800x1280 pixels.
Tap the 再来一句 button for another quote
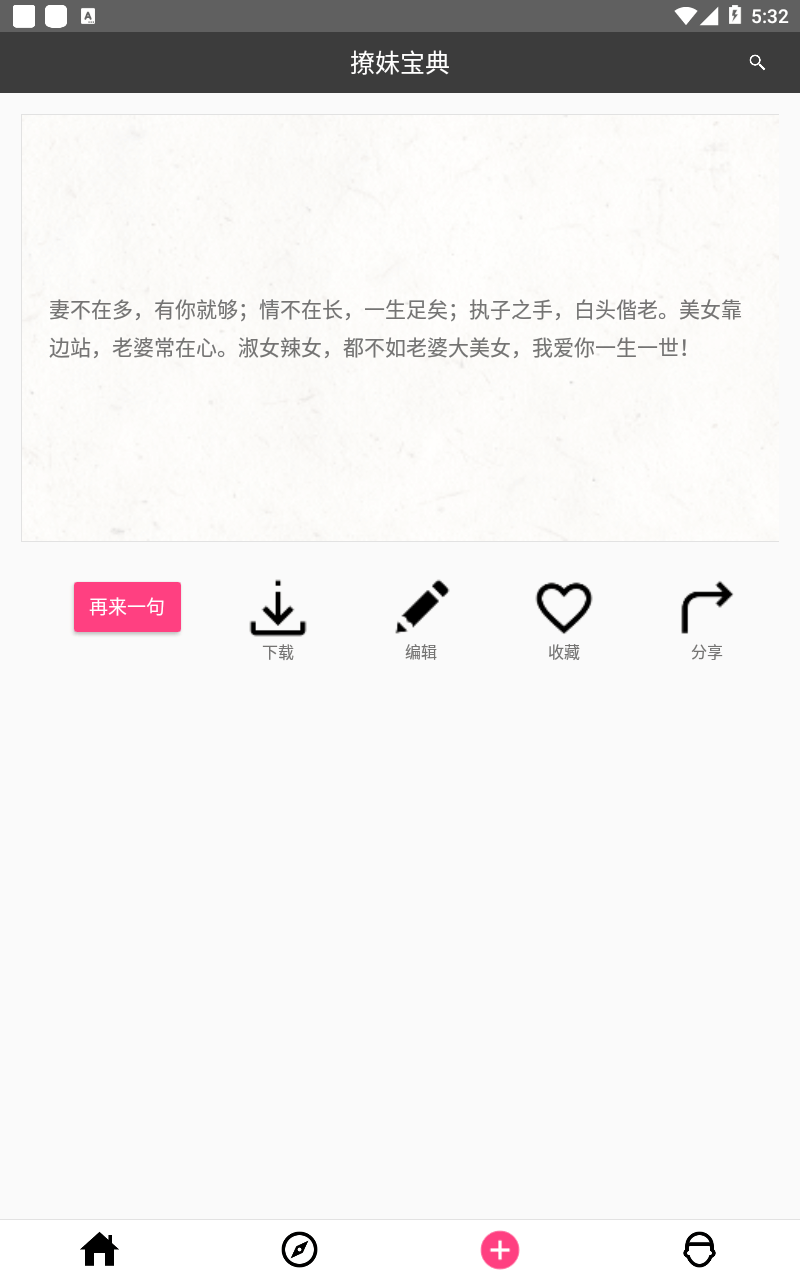point(127,607)
